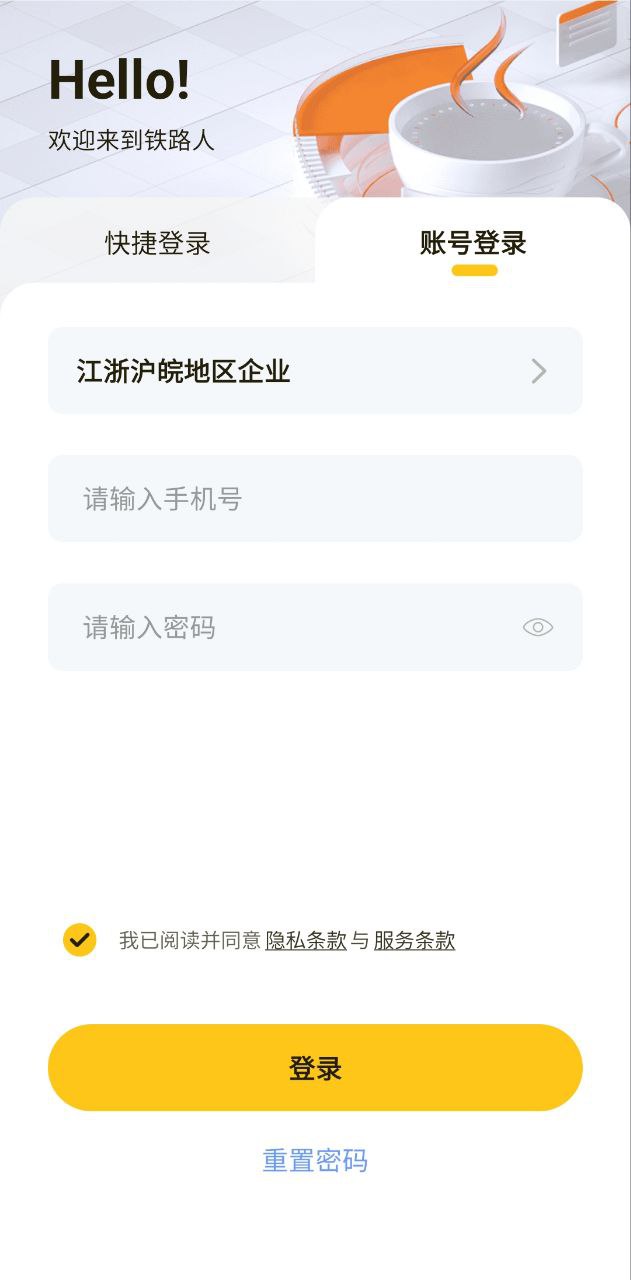Viewport: 631px width, 1280px height.
Task: Focus the 请输入手机号 phone number field
Action: 315,499
